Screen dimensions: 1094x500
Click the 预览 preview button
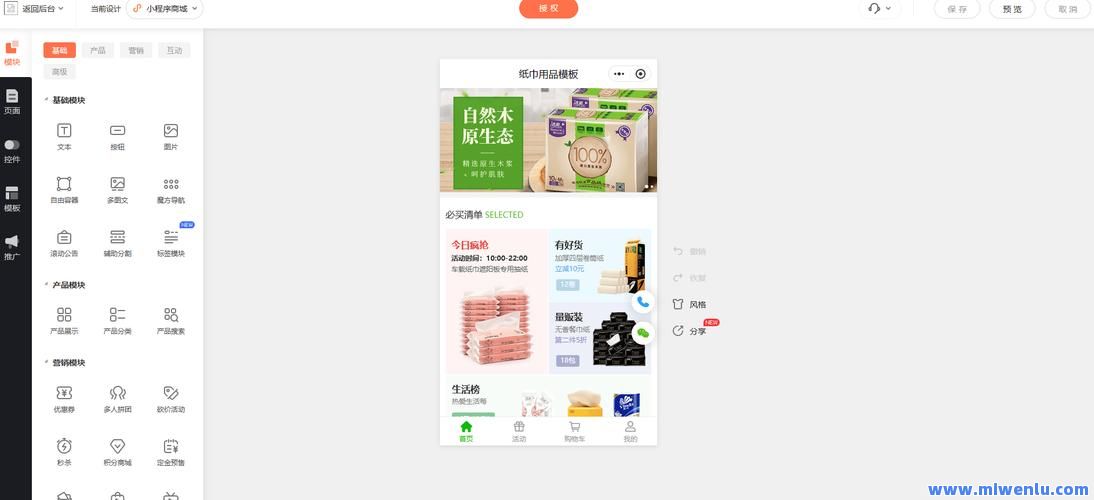(1012, 9)
